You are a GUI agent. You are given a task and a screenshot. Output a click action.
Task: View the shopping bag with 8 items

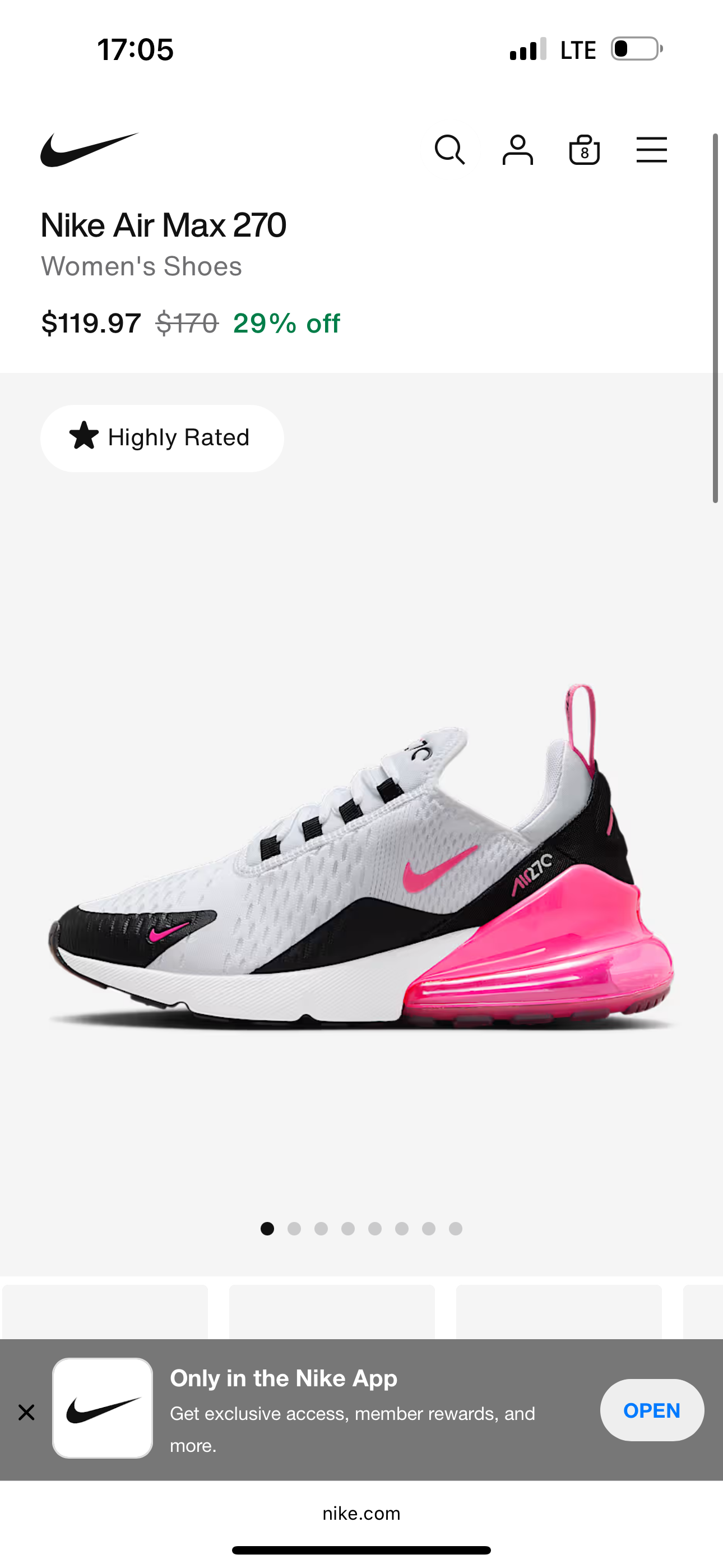point(584,150)
